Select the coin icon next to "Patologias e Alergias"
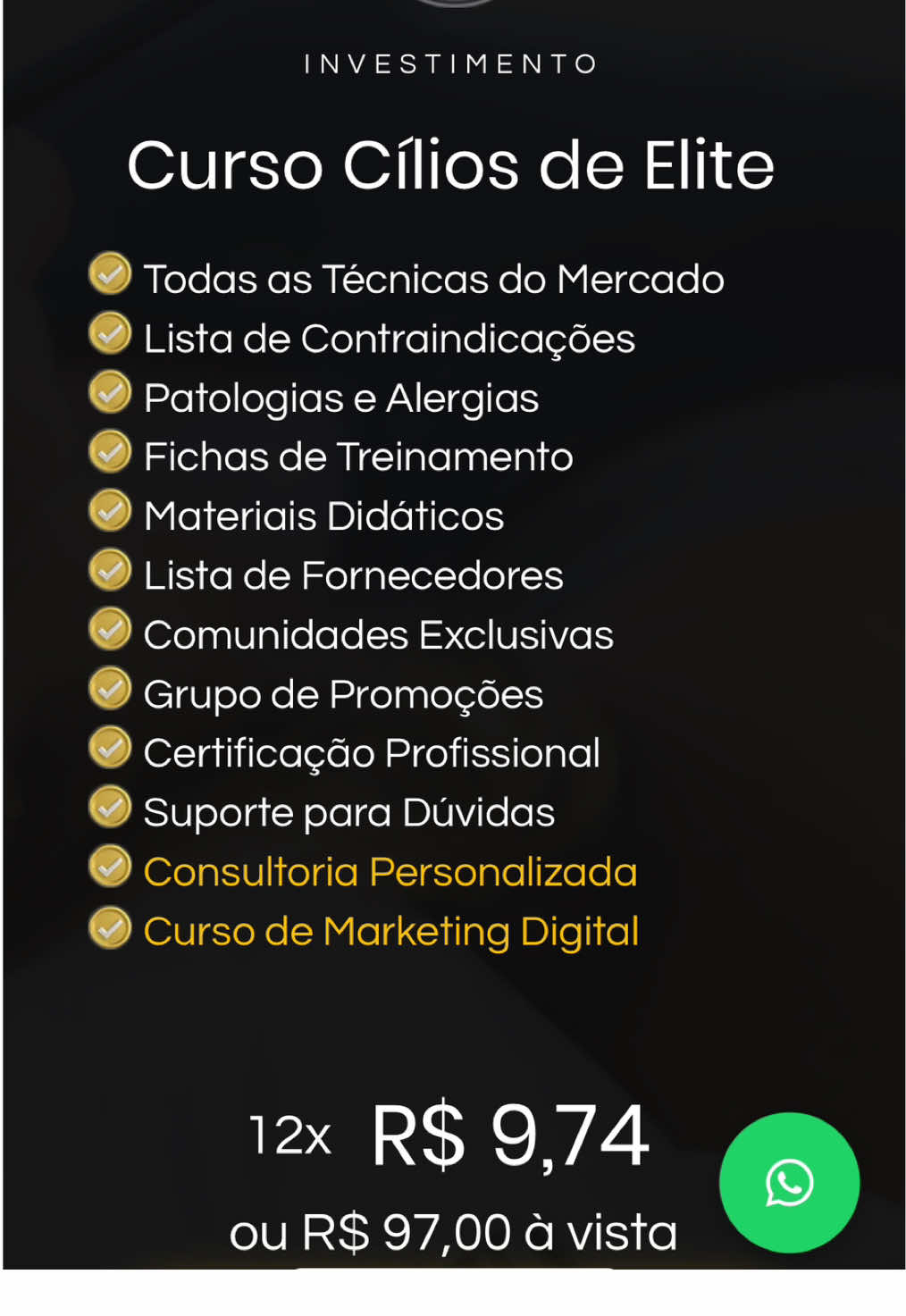906x1316 pixels. click(x=109, y=396)
